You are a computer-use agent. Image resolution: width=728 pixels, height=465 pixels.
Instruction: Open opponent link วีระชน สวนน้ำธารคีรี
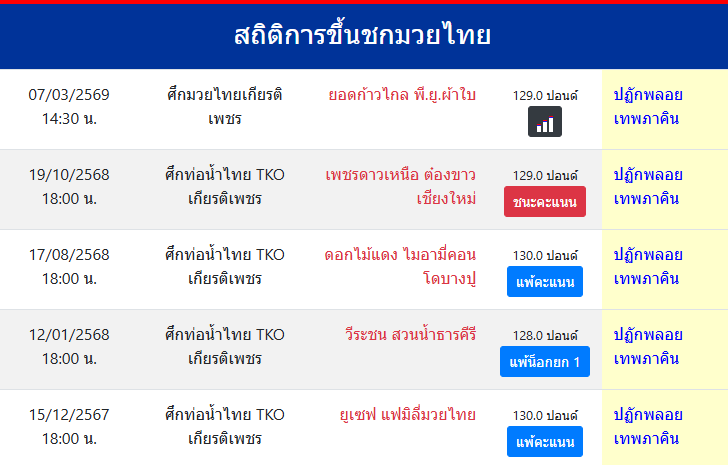click(410, 335)
